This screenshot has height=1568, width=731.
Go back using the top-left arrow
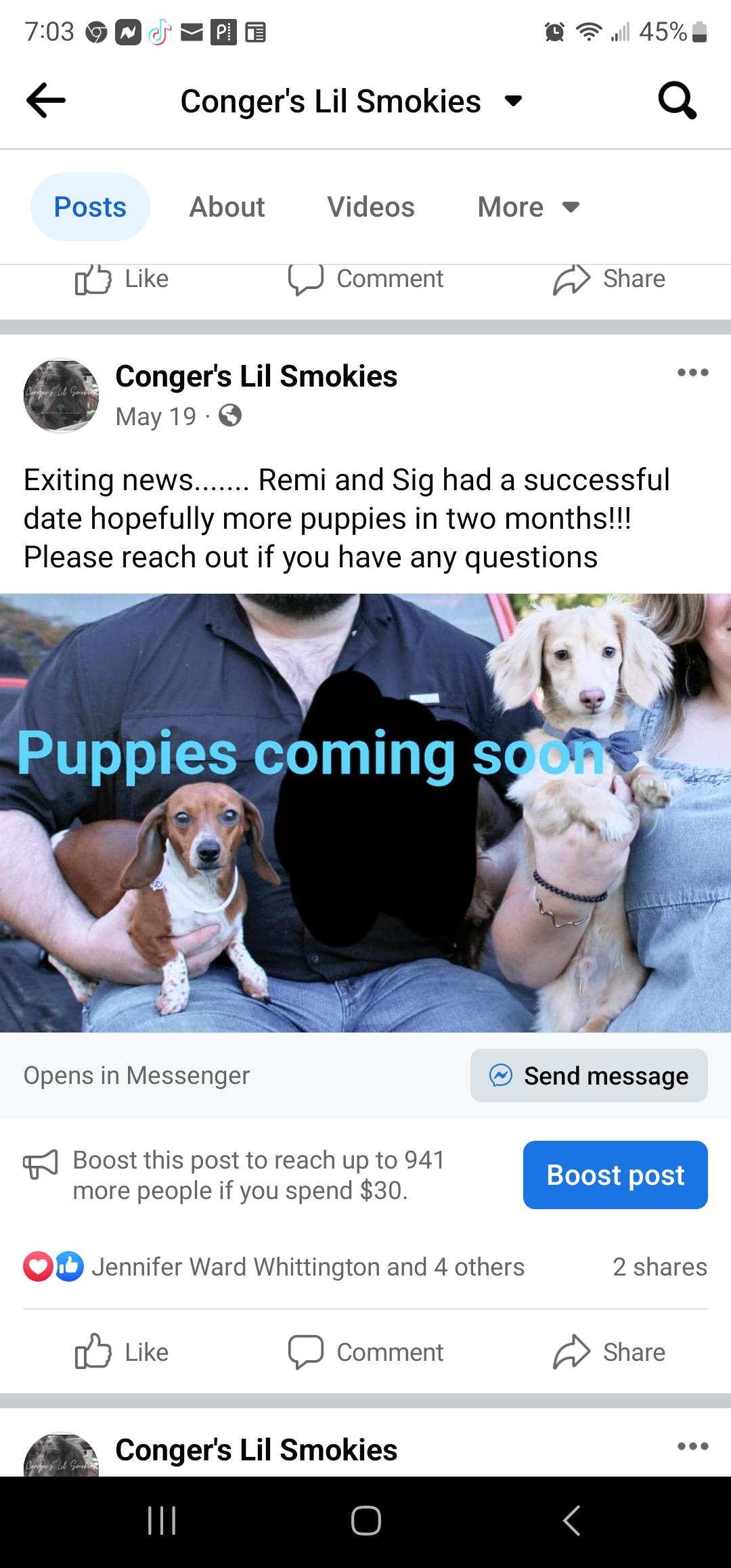click(x=45, y=101)
